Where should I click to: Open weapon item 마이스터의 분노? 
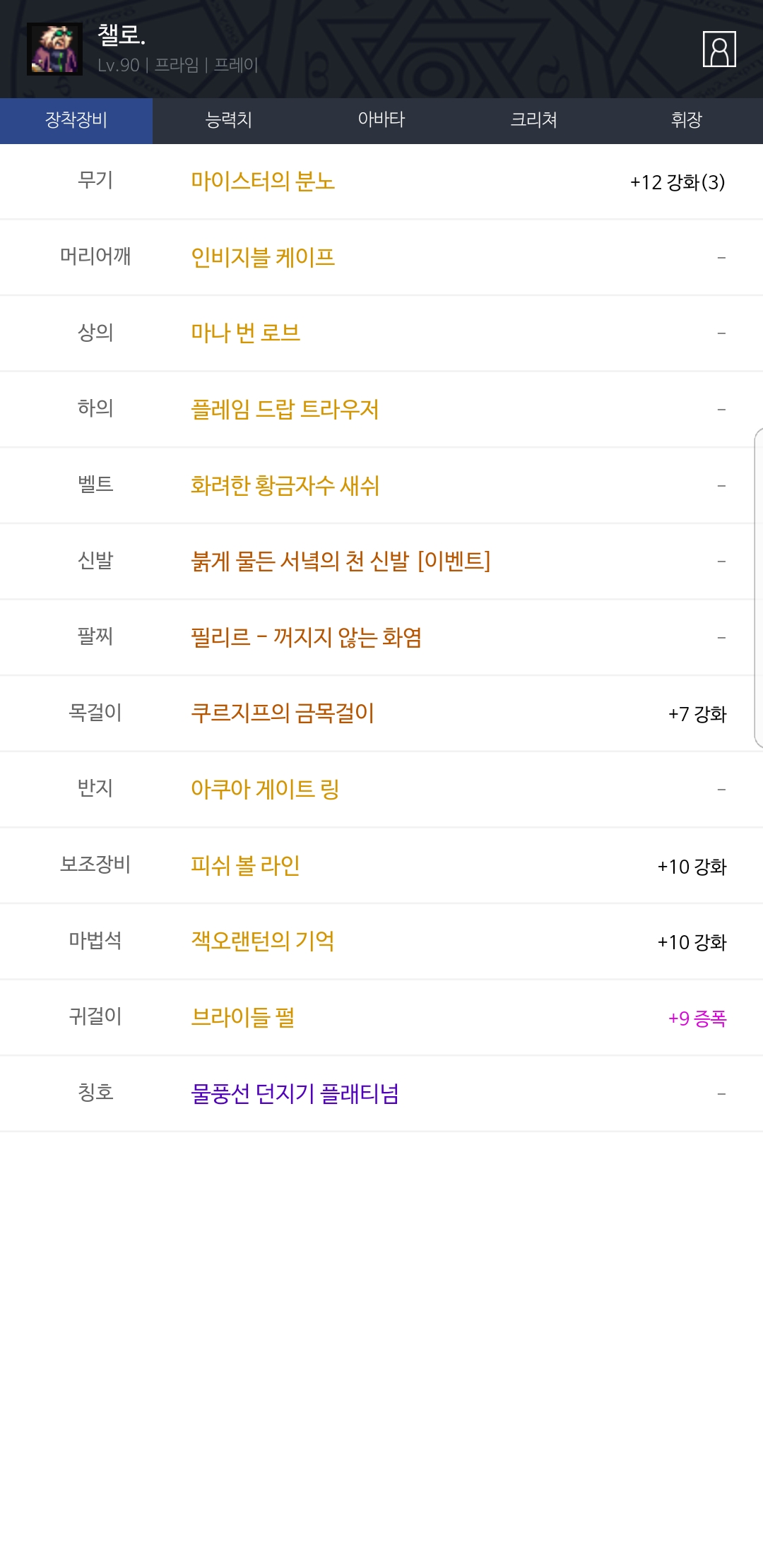click(x=263, y=182)
